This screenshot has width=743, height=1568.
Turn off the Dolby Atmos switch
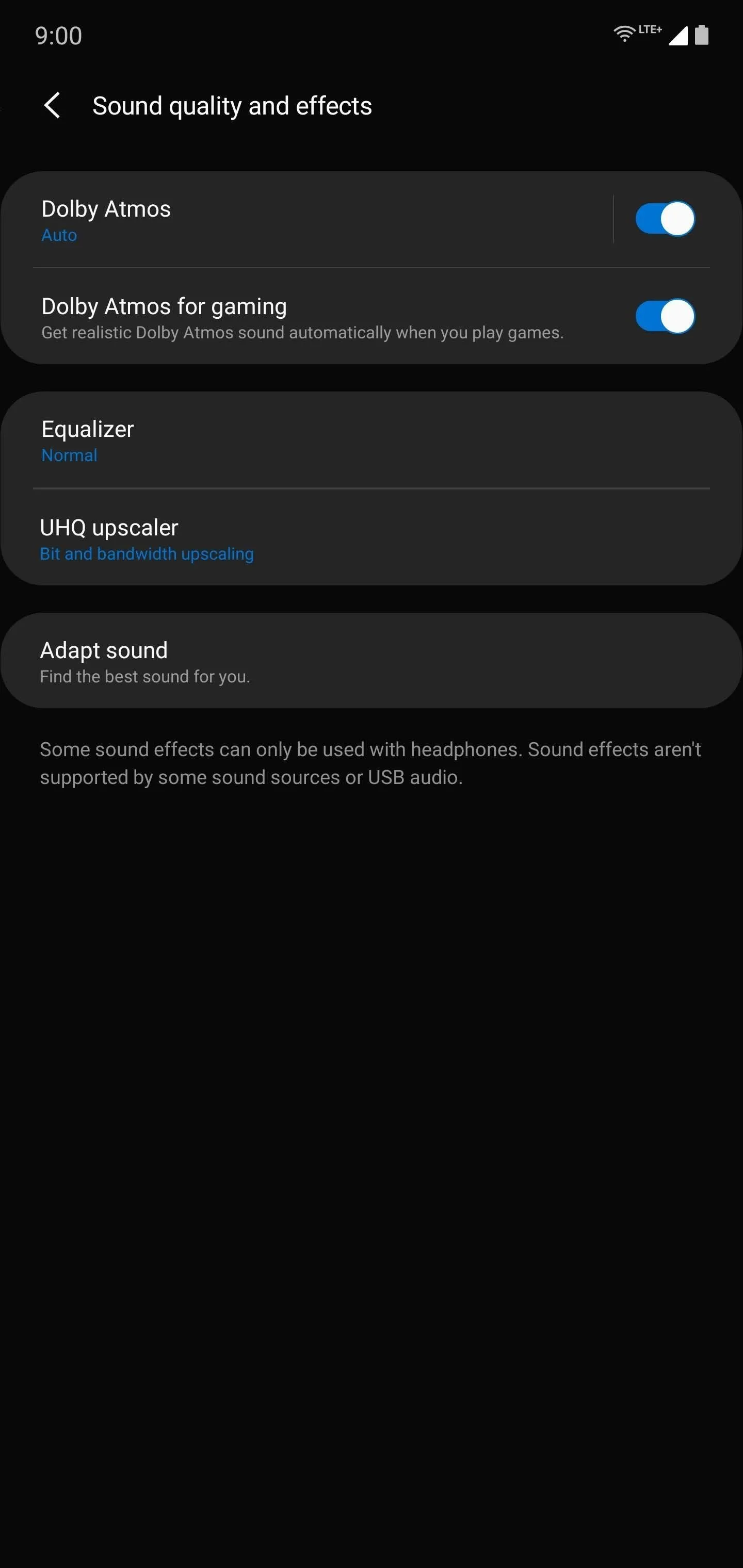tap(665, 219)
